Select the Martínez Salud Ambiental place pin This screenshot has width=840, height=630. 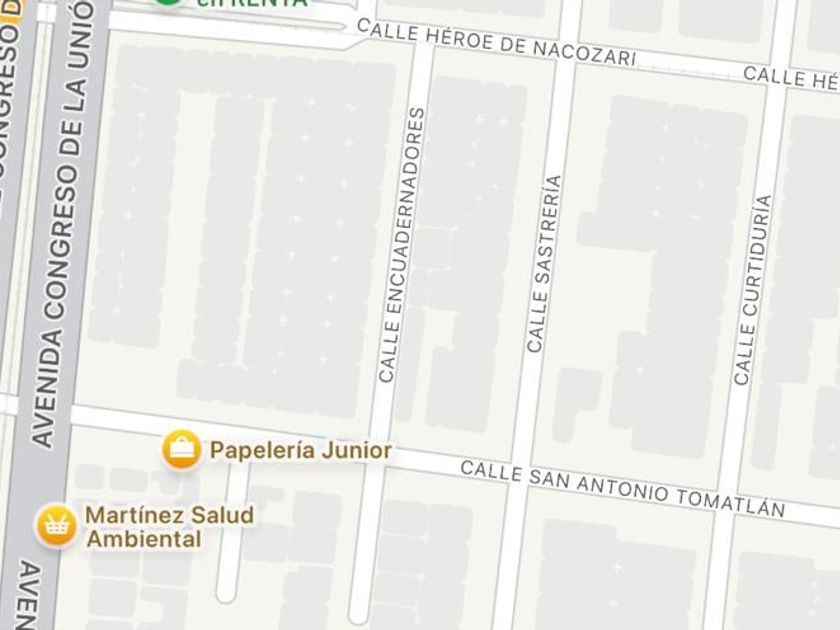coord(57,526)
